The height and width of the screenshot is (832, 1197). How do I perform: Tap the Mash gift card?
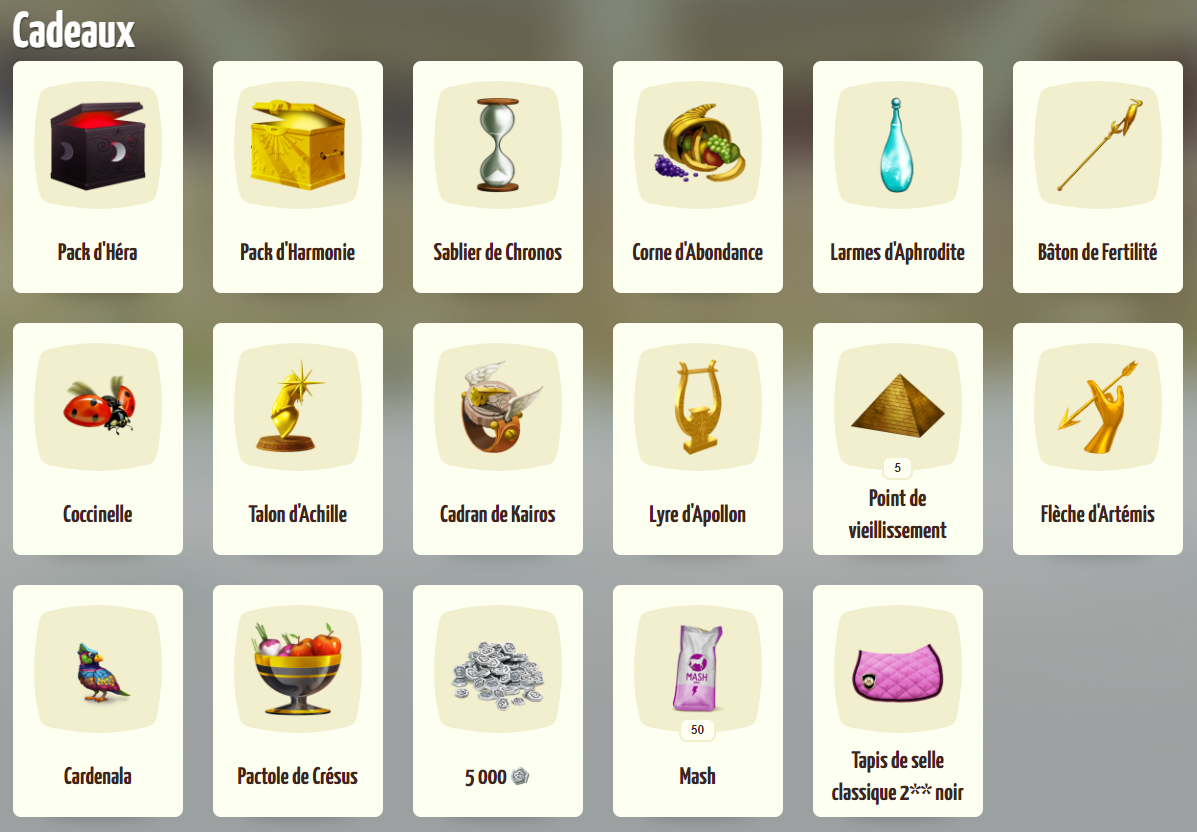tap(698, 701)
